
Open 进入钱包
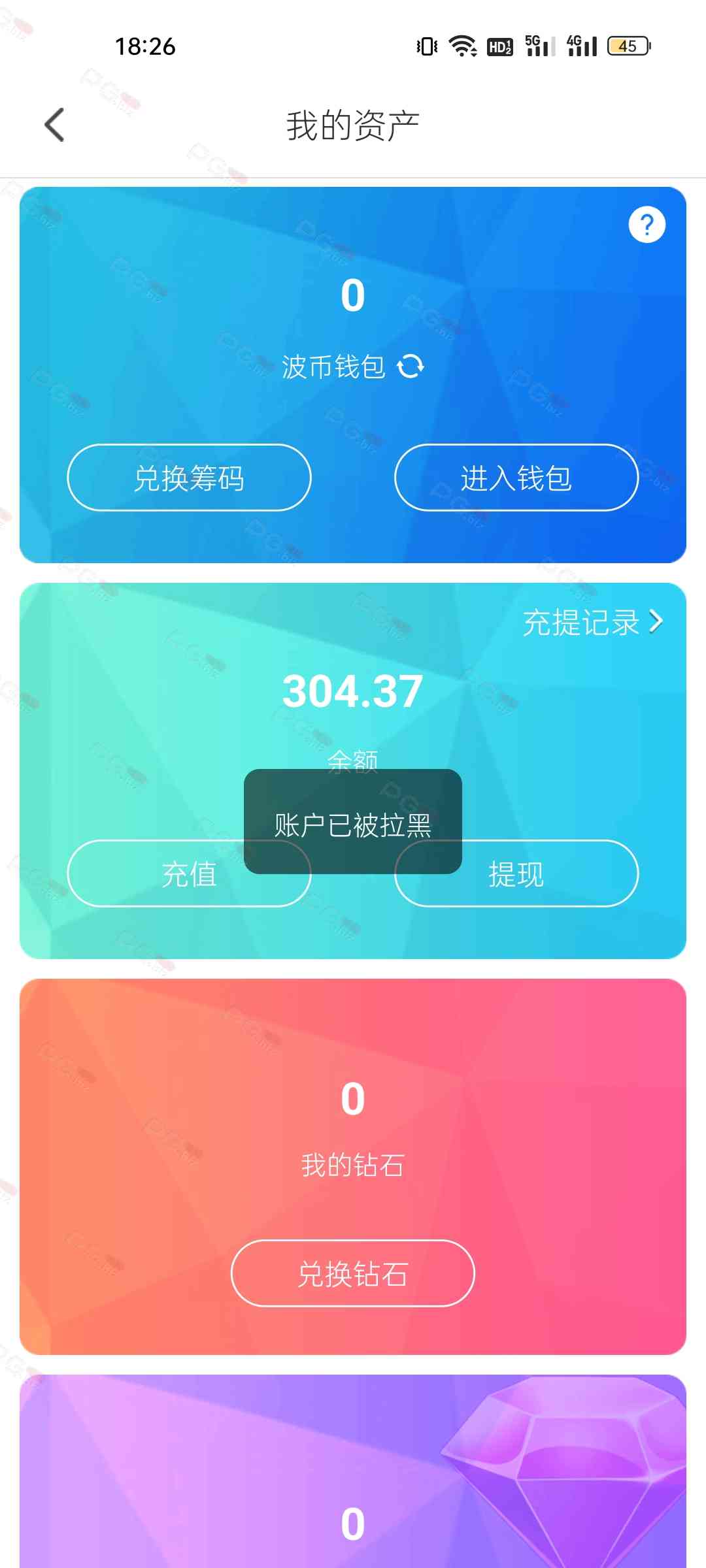click(516, 478)
